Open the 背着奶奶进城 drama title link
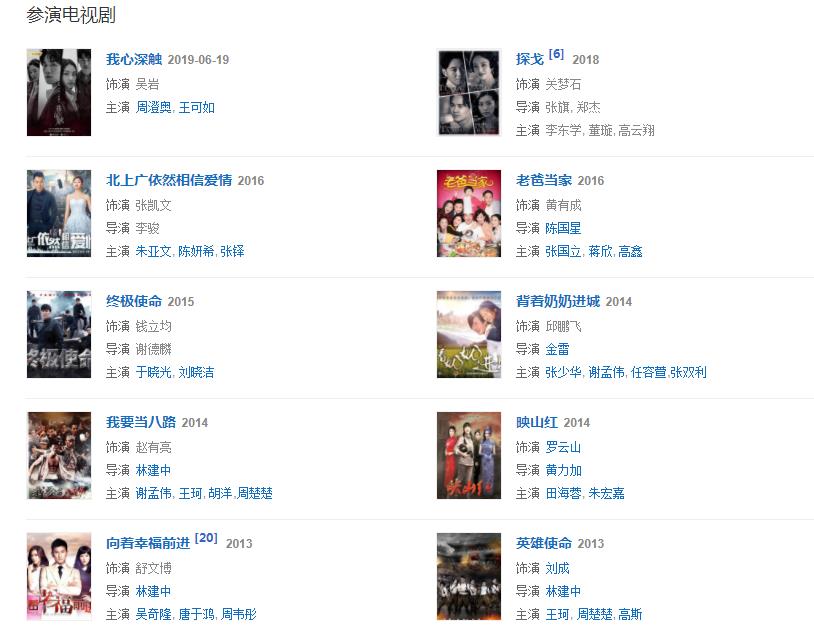This screenshot has width=814, height=636. 558,302
